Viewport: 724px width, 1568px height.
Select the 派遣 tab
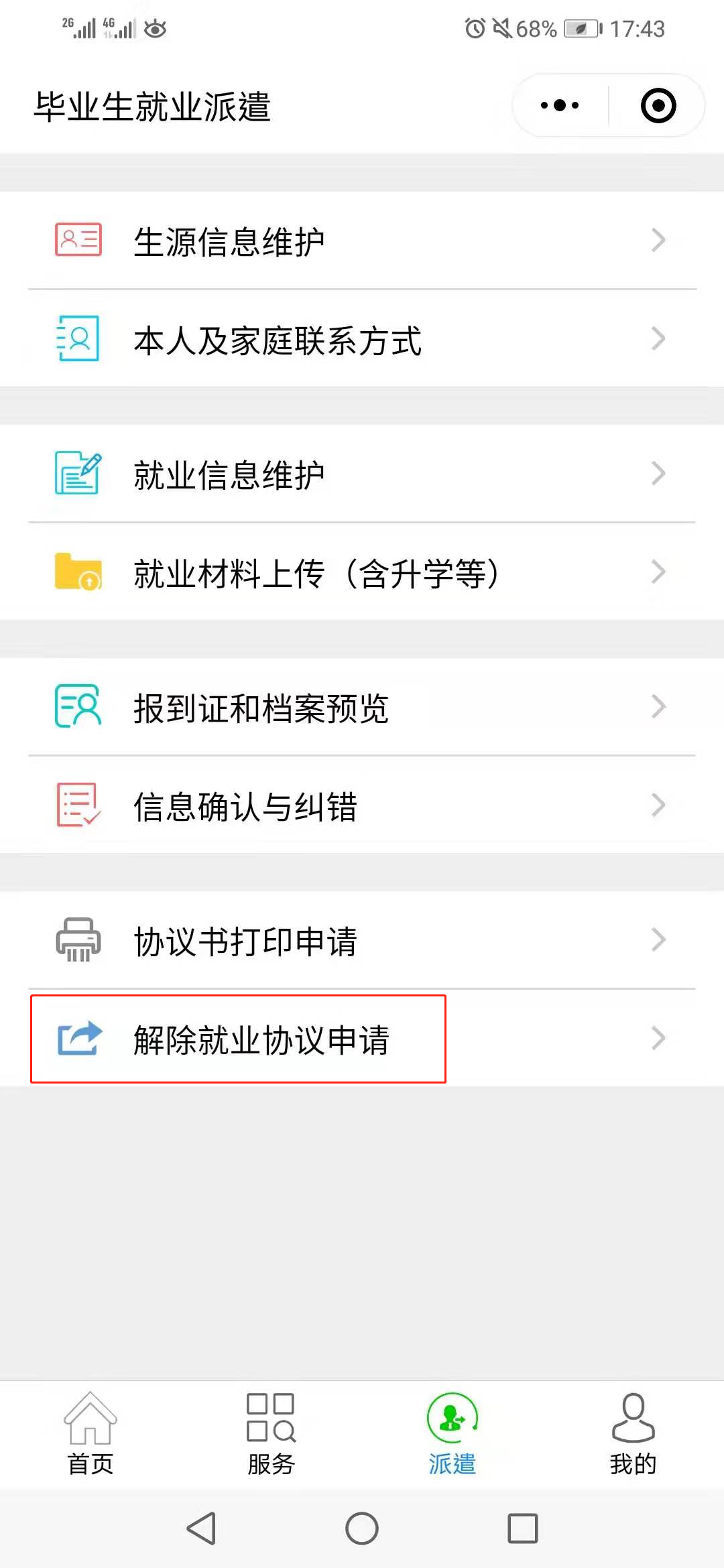pos(452,1435)
